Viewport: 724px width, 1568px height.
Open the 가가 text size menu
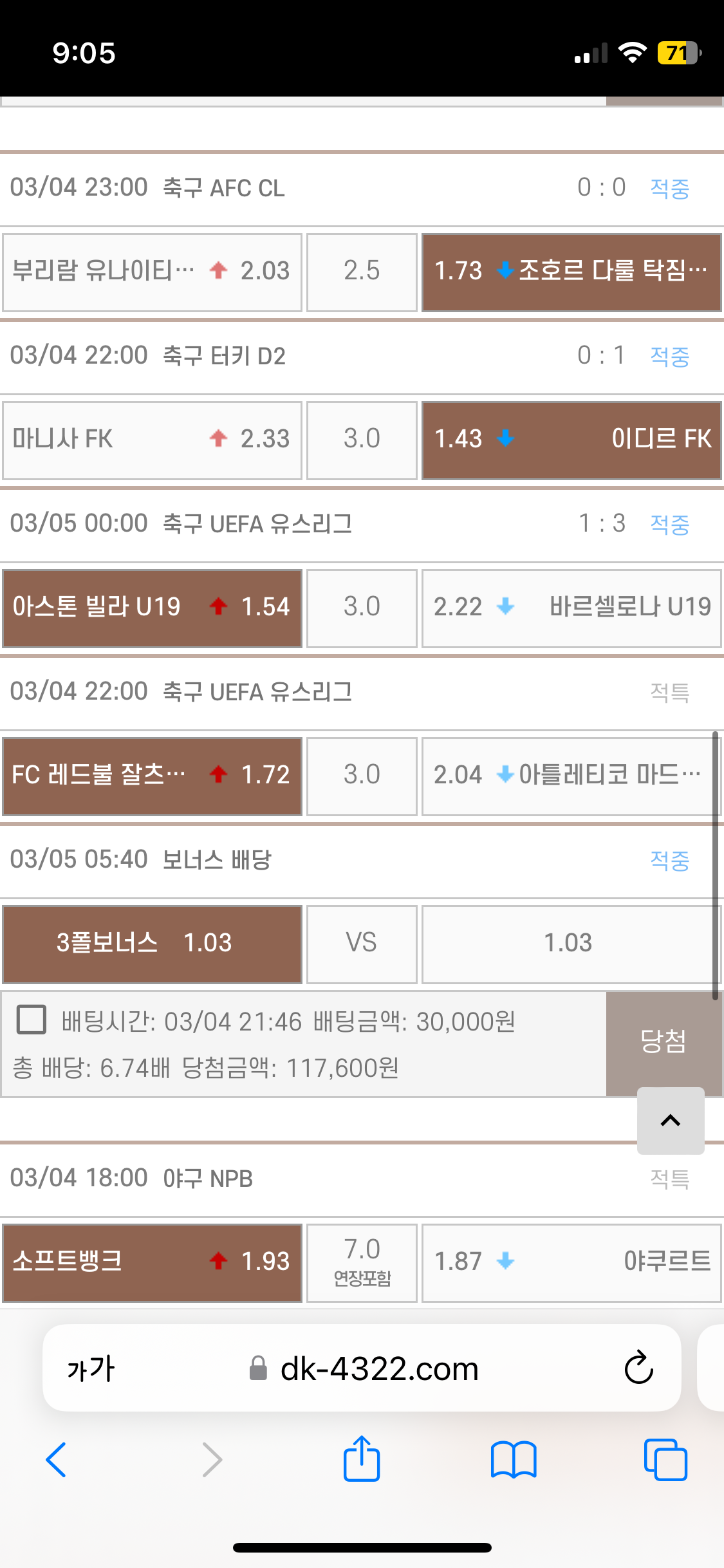91,1368
